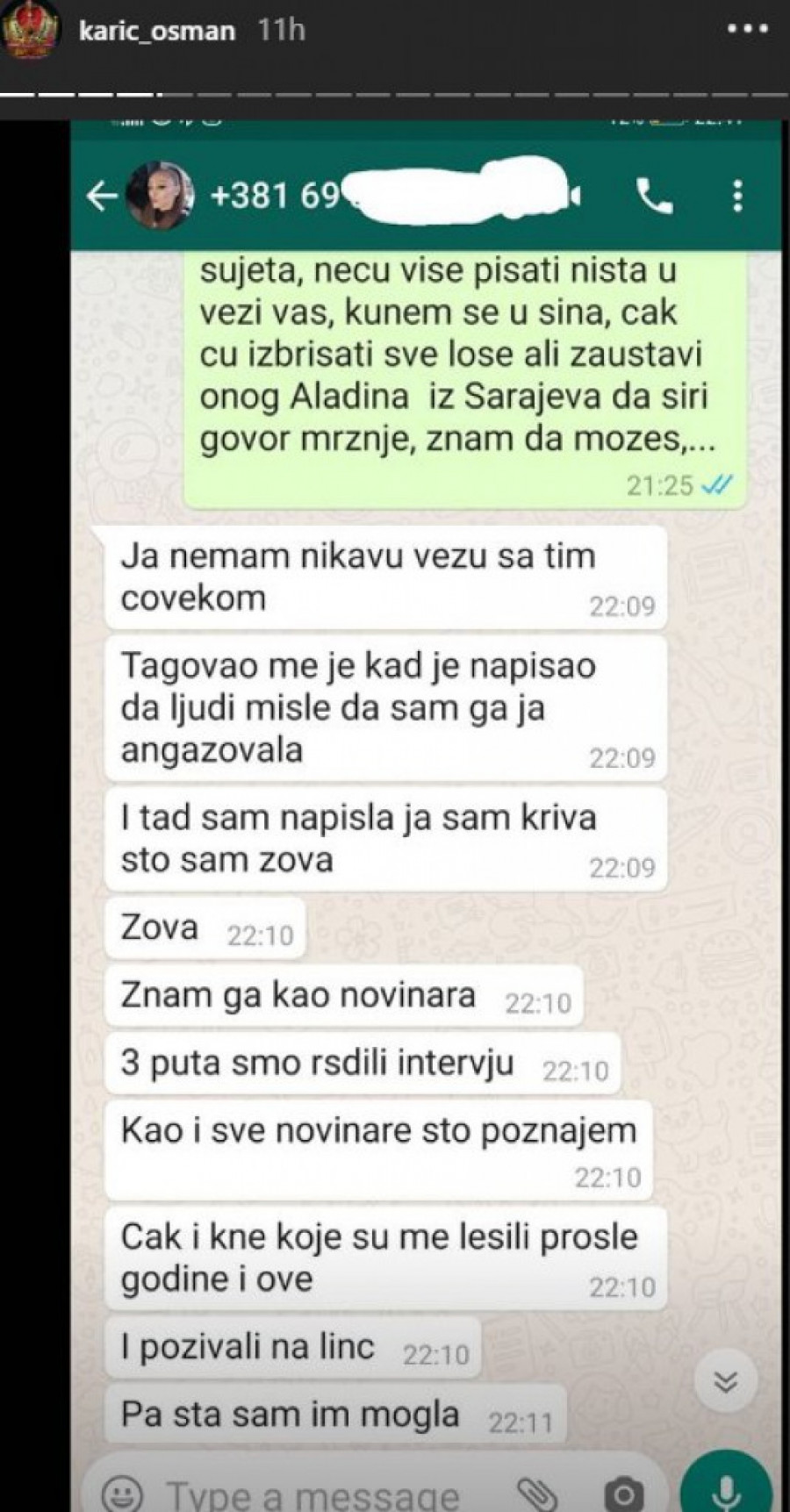This screenshot has width=790, height=1512.
Task: Open karic_osman's profile from the username
Action: point(157,32)
